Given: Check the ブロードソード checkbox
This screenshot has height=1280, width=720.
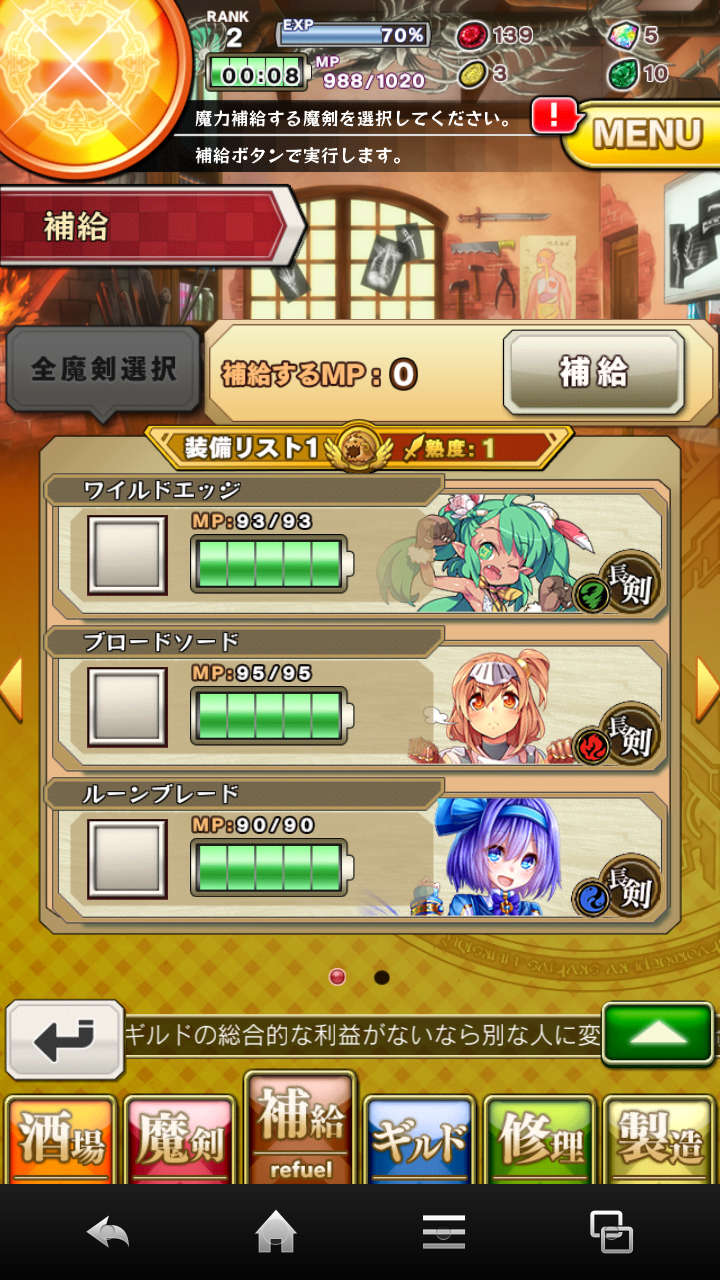Looking at the screenshot, I should pyautogui.click(x=126, y=707).
